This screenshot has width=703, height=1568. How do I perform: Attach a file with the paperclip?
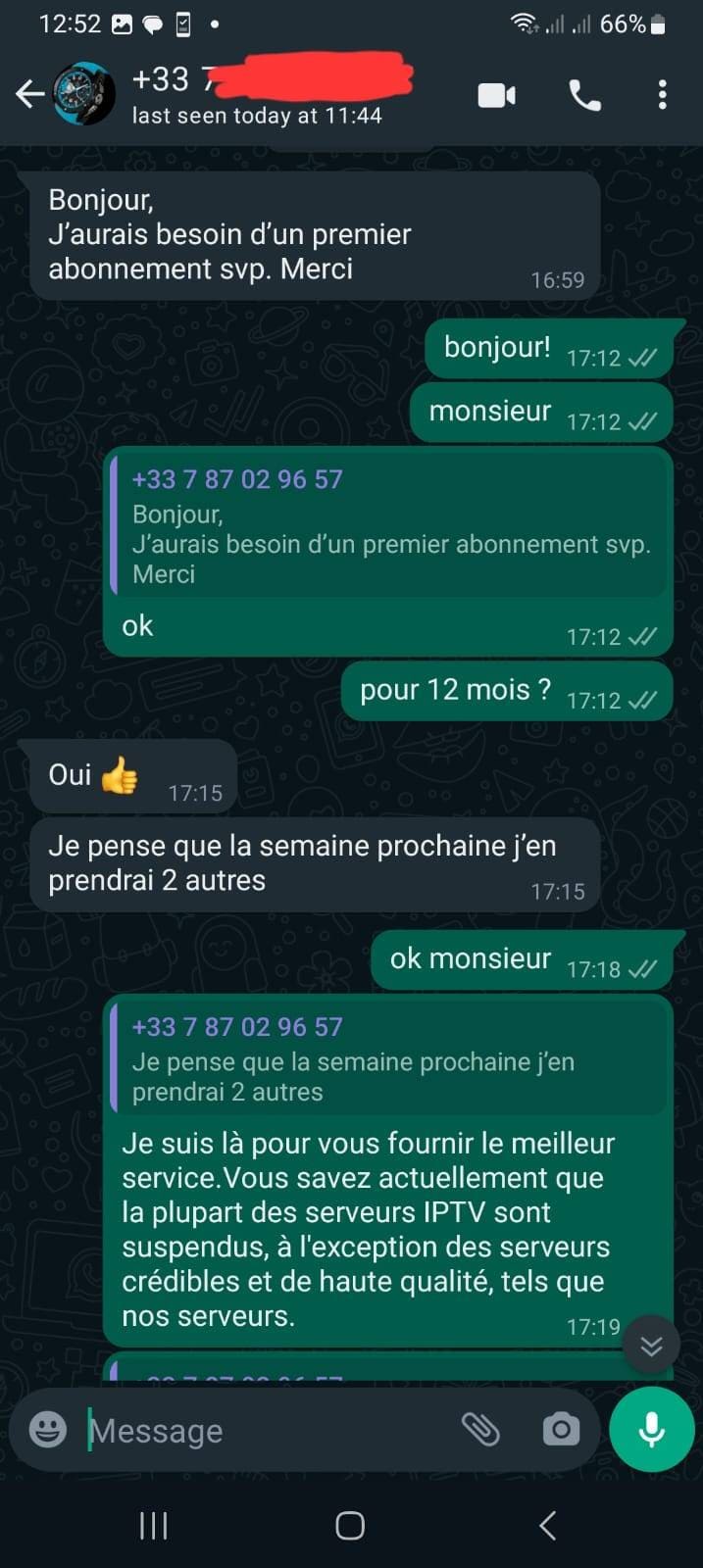[480, 1430]
